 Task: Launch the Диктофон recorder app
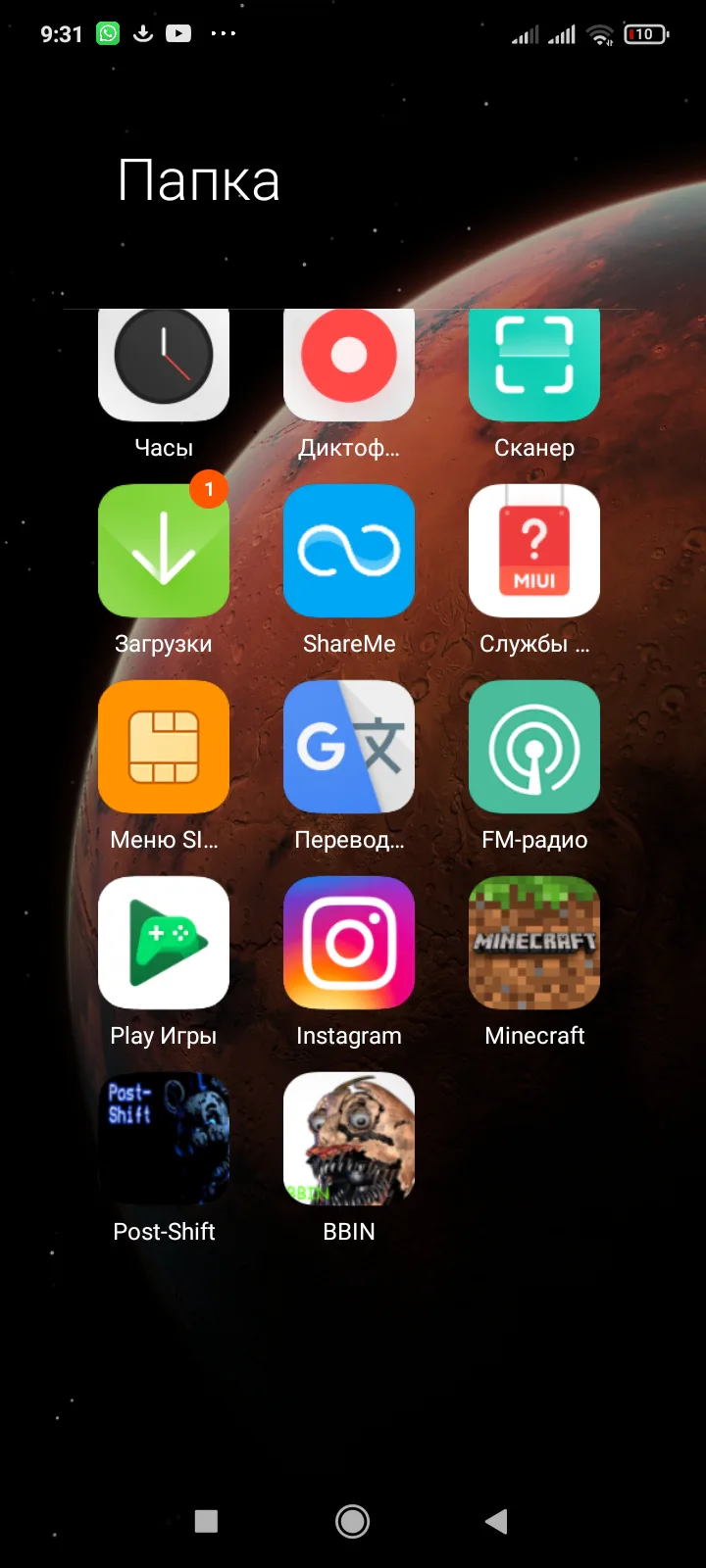point(349,365)
